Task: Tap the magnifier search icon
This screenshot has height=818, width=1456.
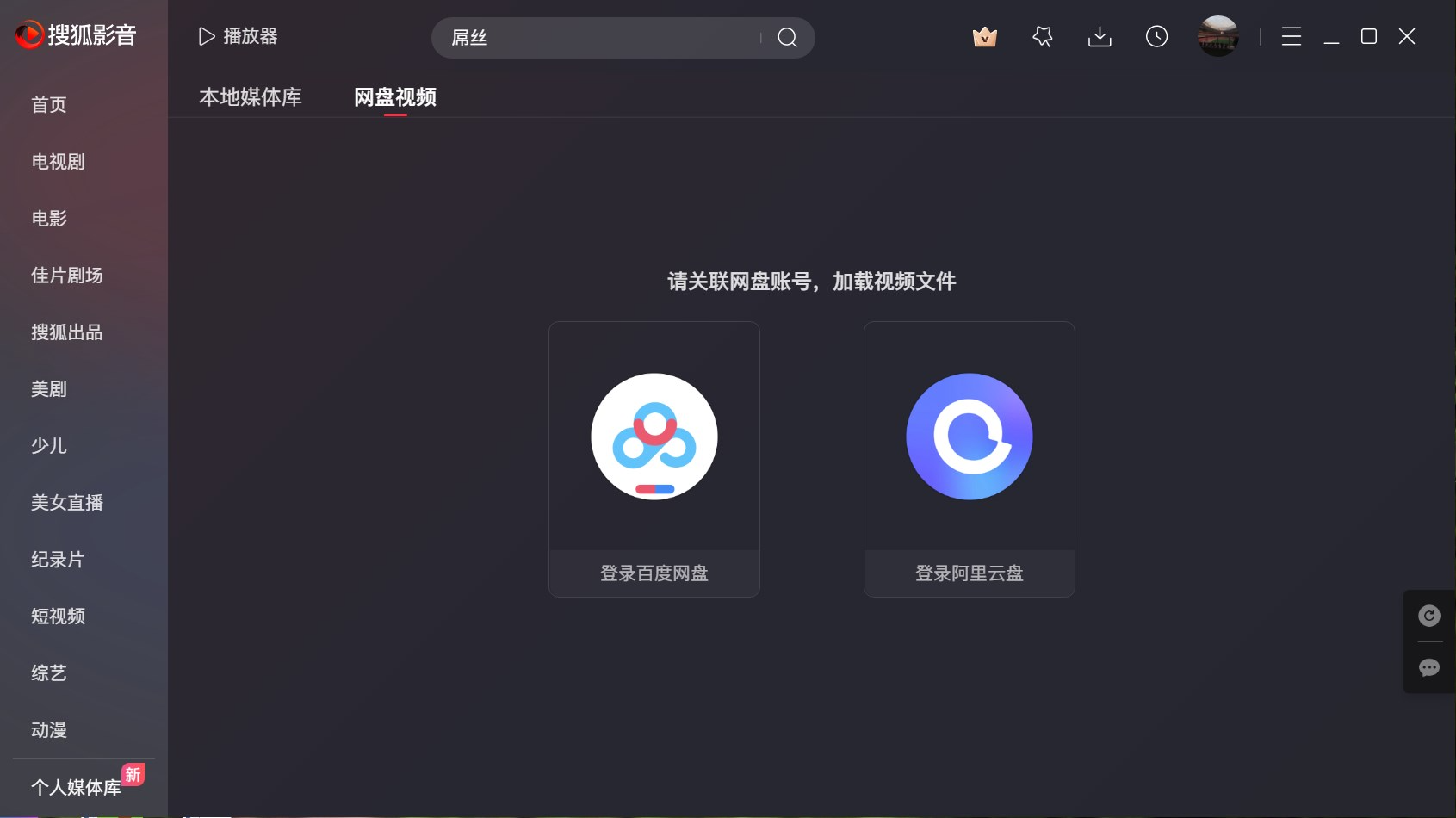Action: click(x=787, y=38)
